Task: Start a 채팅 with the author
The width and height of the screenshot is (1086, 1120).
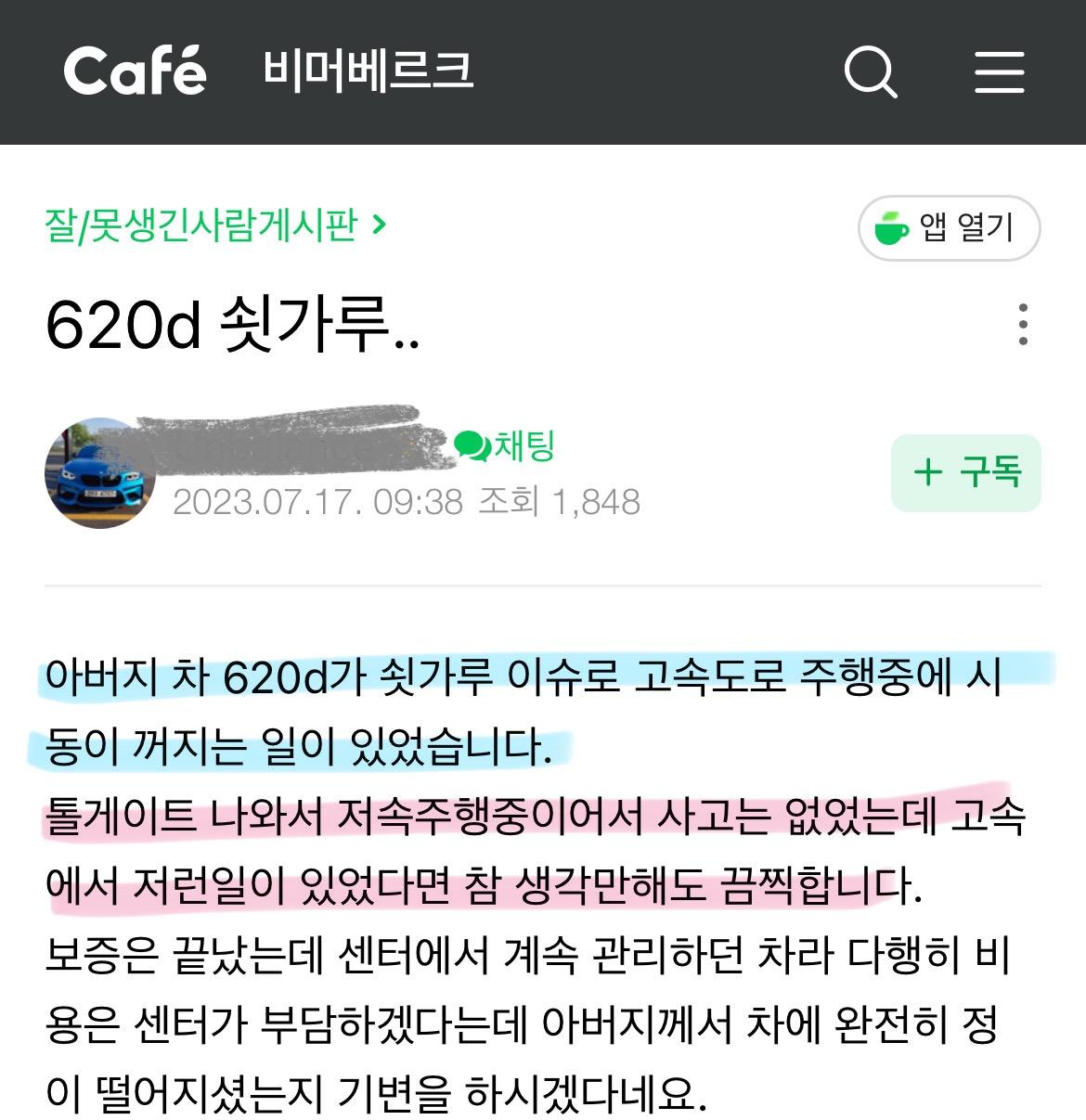Action: click(x=505, y=446)
